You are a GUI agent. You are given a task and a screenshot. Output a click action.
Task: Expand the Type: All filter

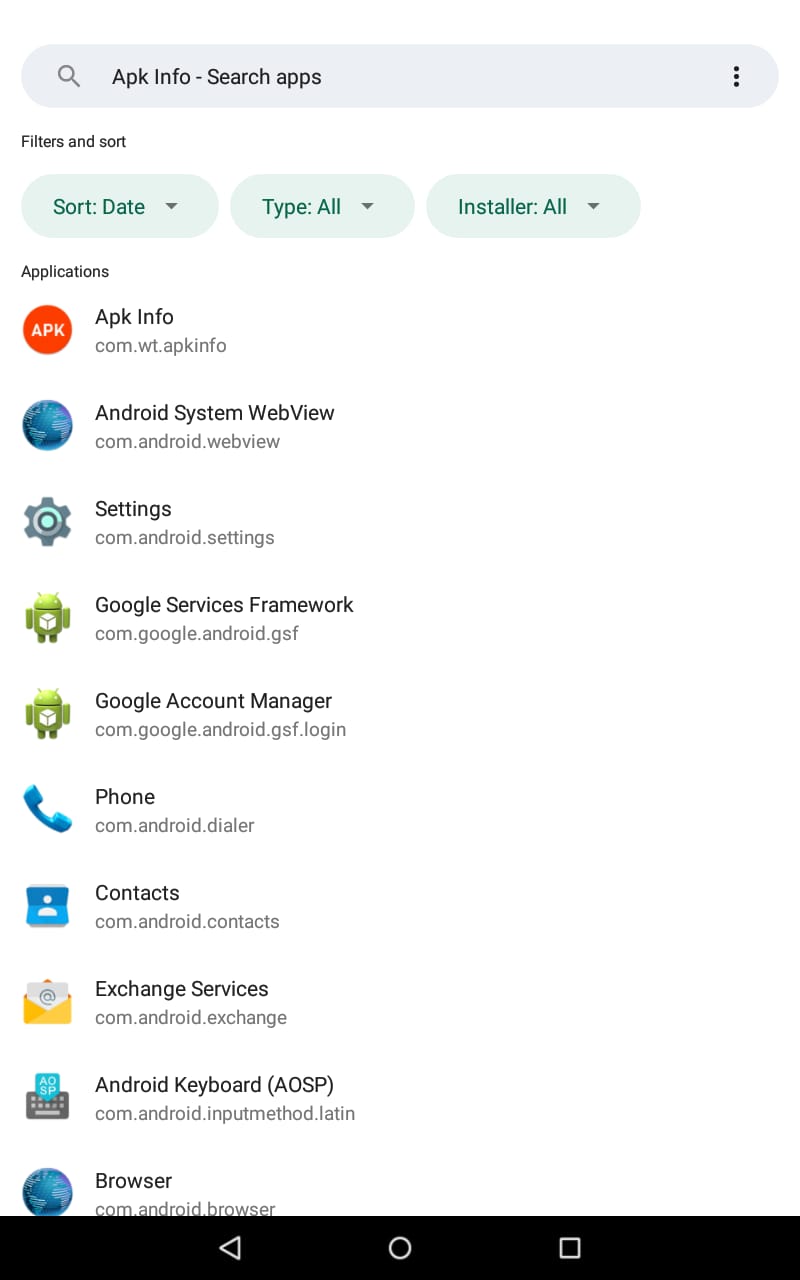322,206
